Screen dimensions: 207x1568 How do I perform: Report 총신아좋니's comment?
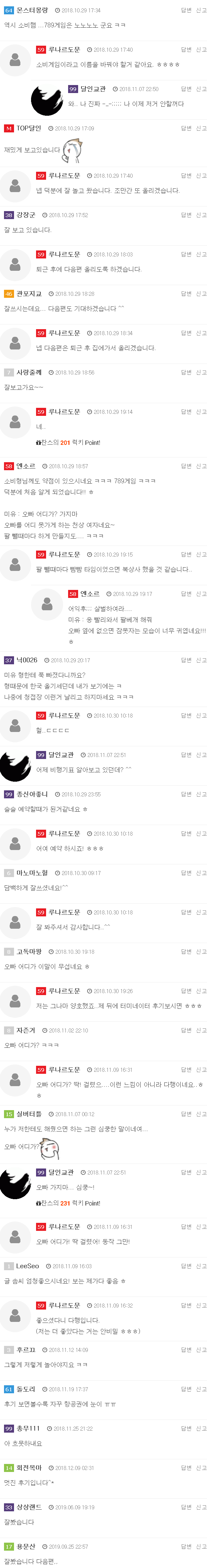coord(201,794)
